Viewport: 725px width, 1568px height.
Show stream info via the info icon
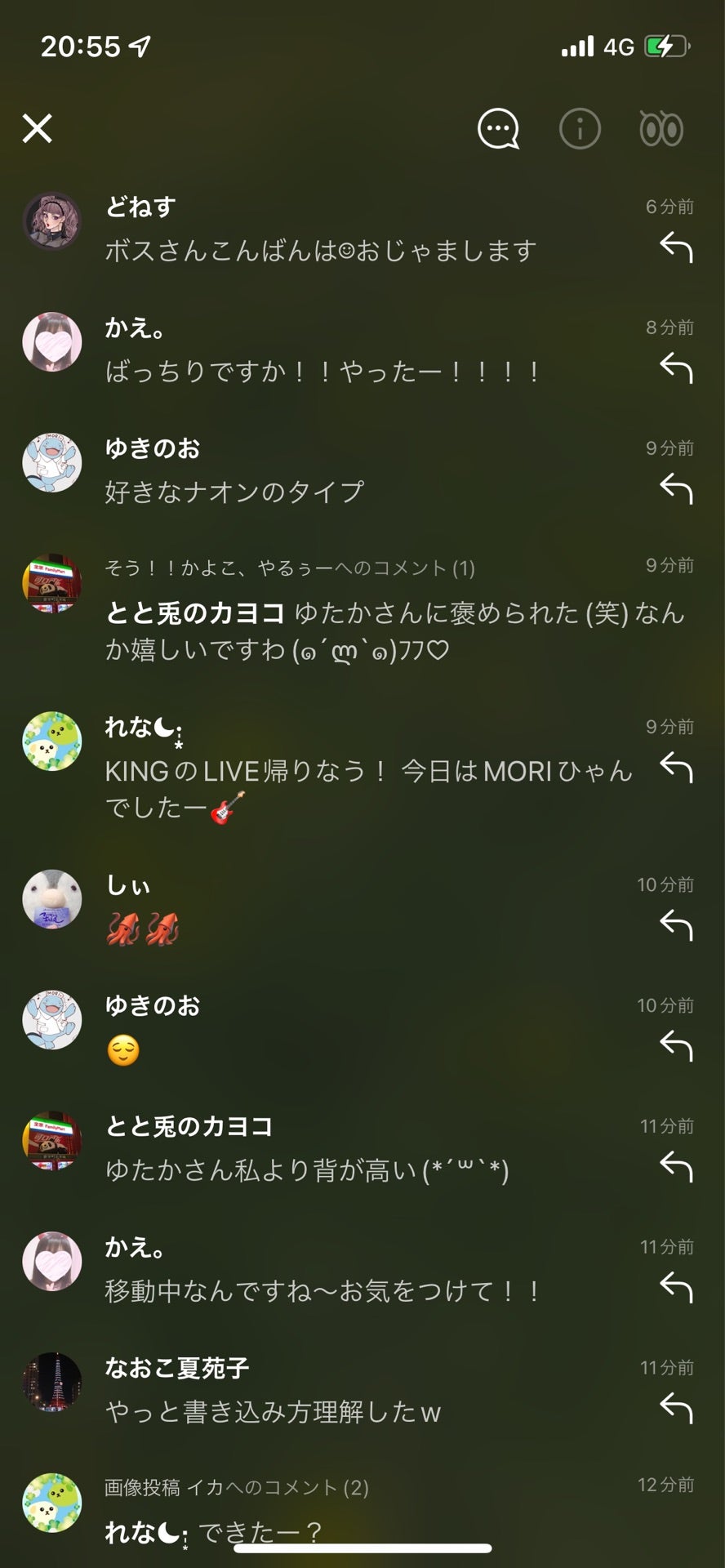(580, 127)
